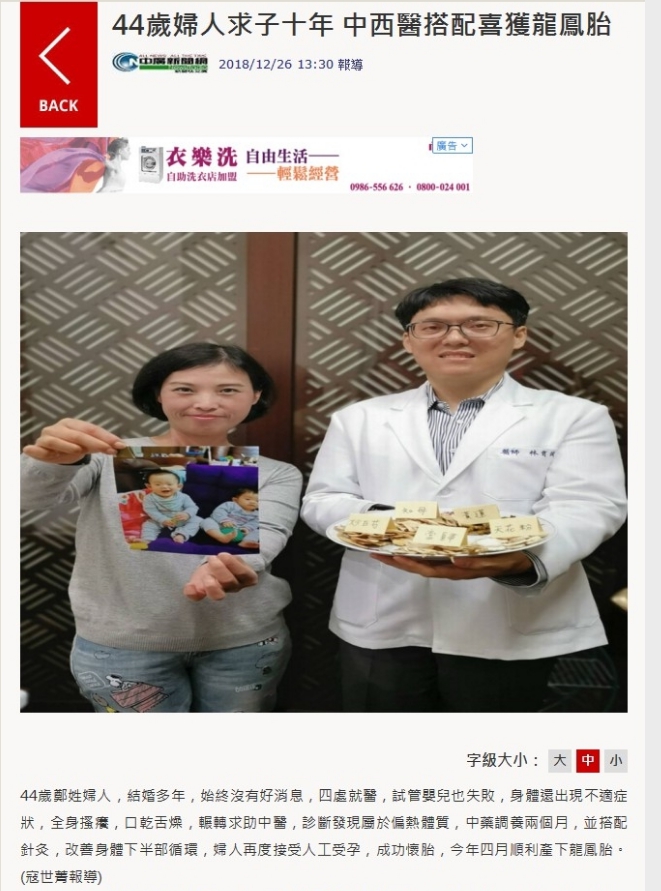Open the 衣樂洗 laundry ad banner

coord(245,166)
